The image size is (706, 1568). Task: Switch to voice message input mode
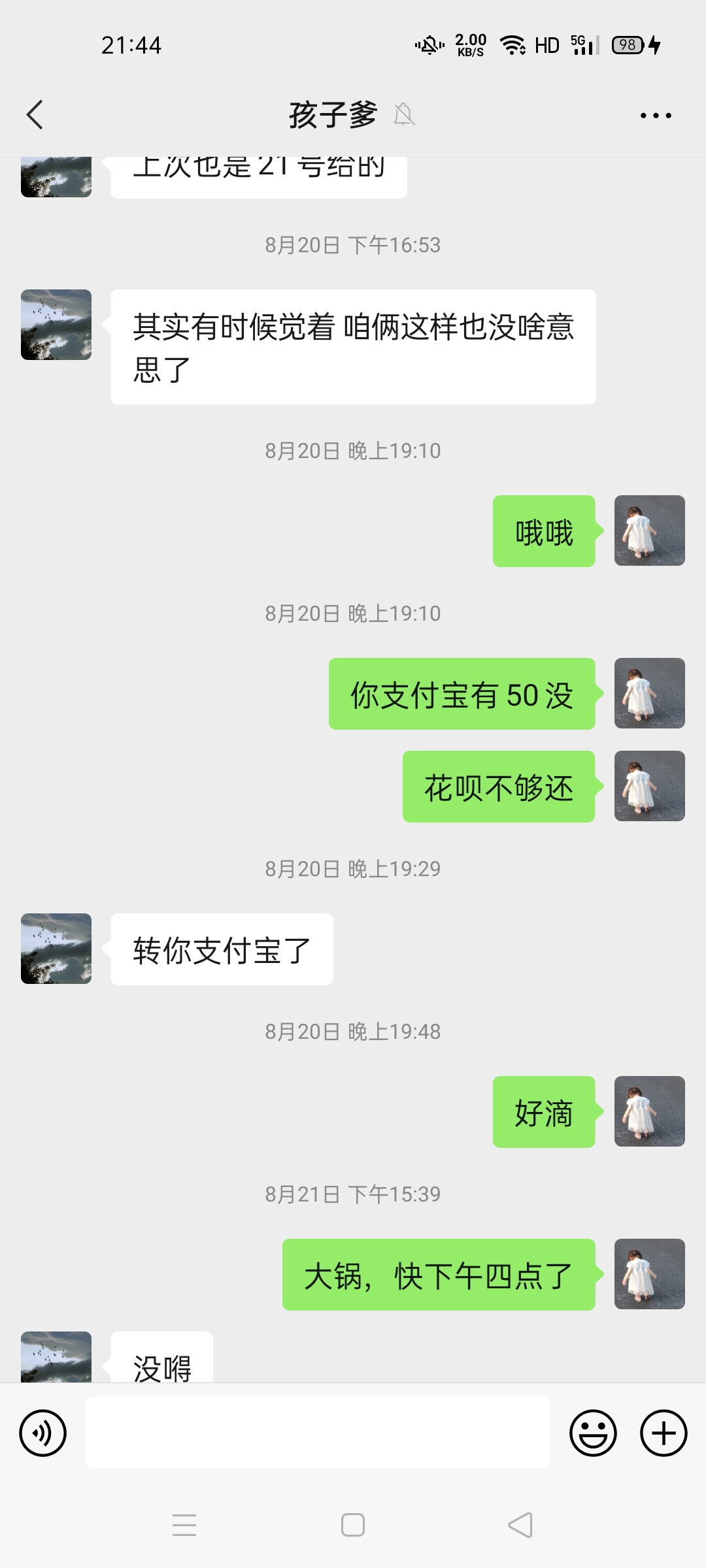click(42, 1432)
